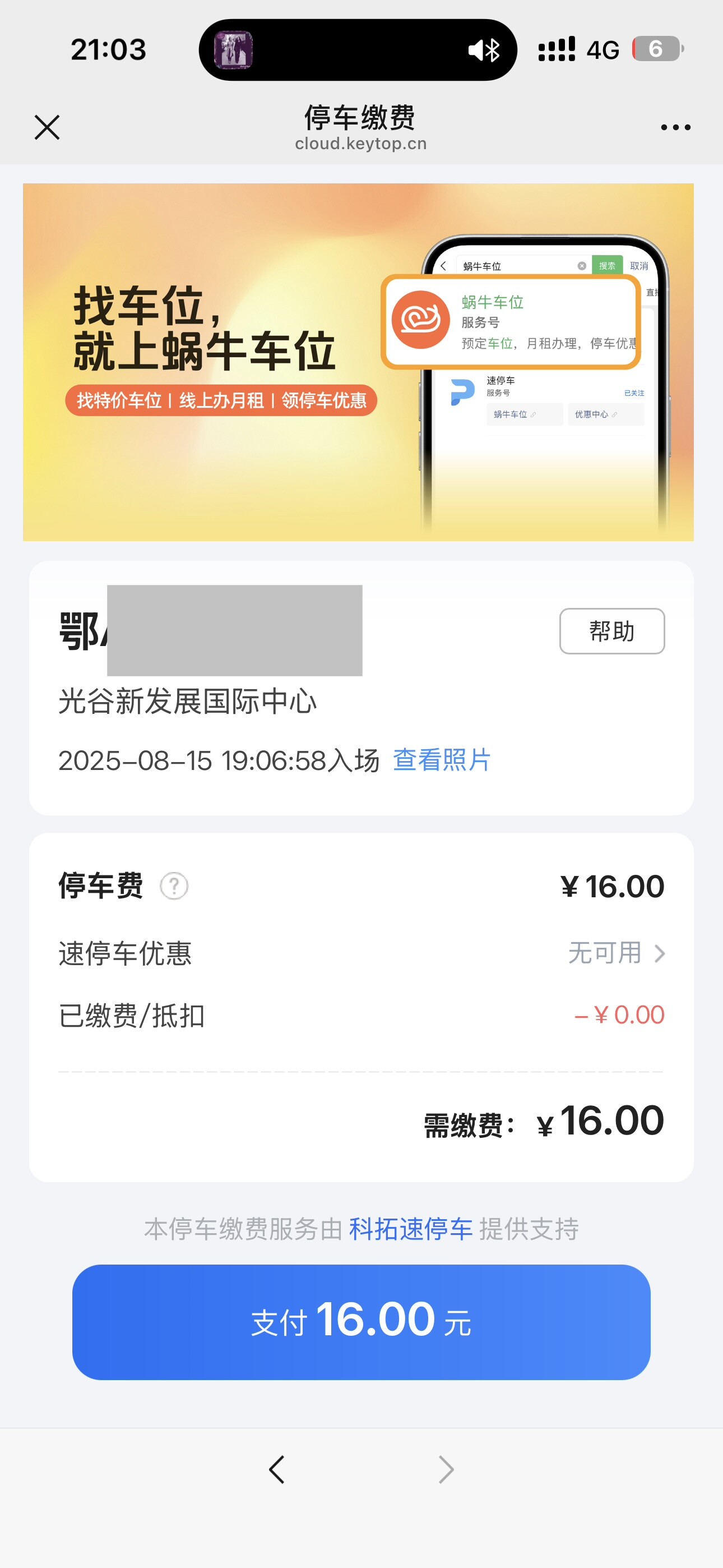The height and width of the screenshot is (1568, 723).
Task: Tap the 帮助 help button
Action: coord(611,630)
